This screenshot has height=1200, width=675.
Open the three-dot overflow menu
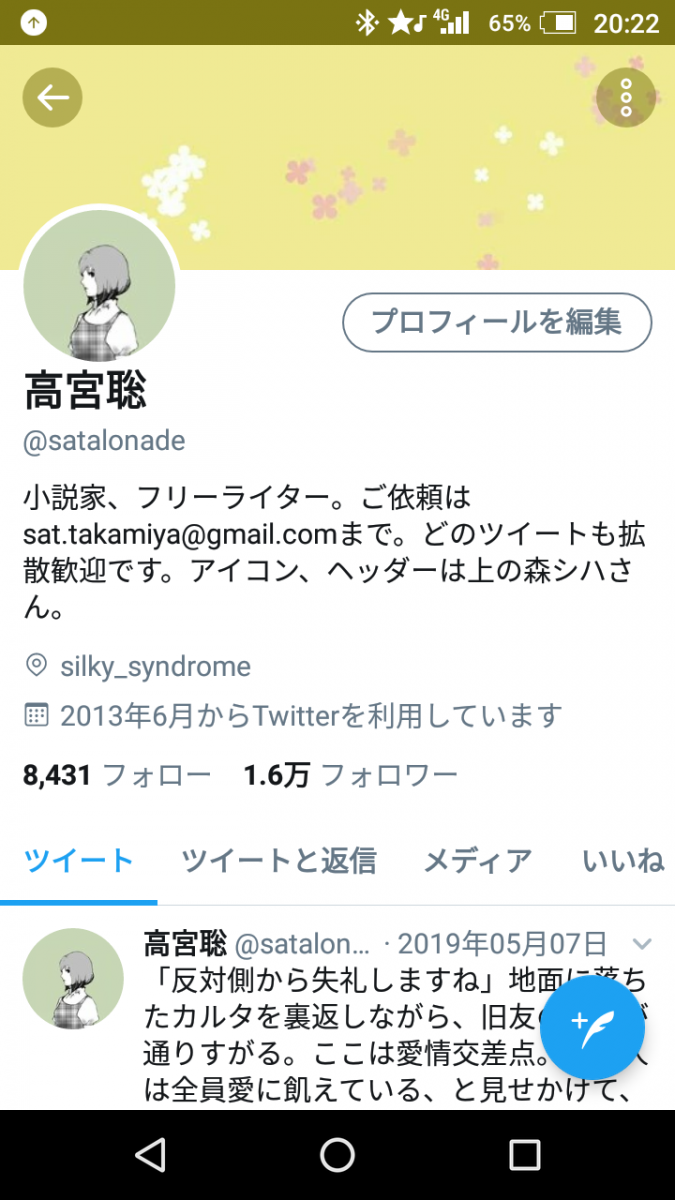click(626, 97)
